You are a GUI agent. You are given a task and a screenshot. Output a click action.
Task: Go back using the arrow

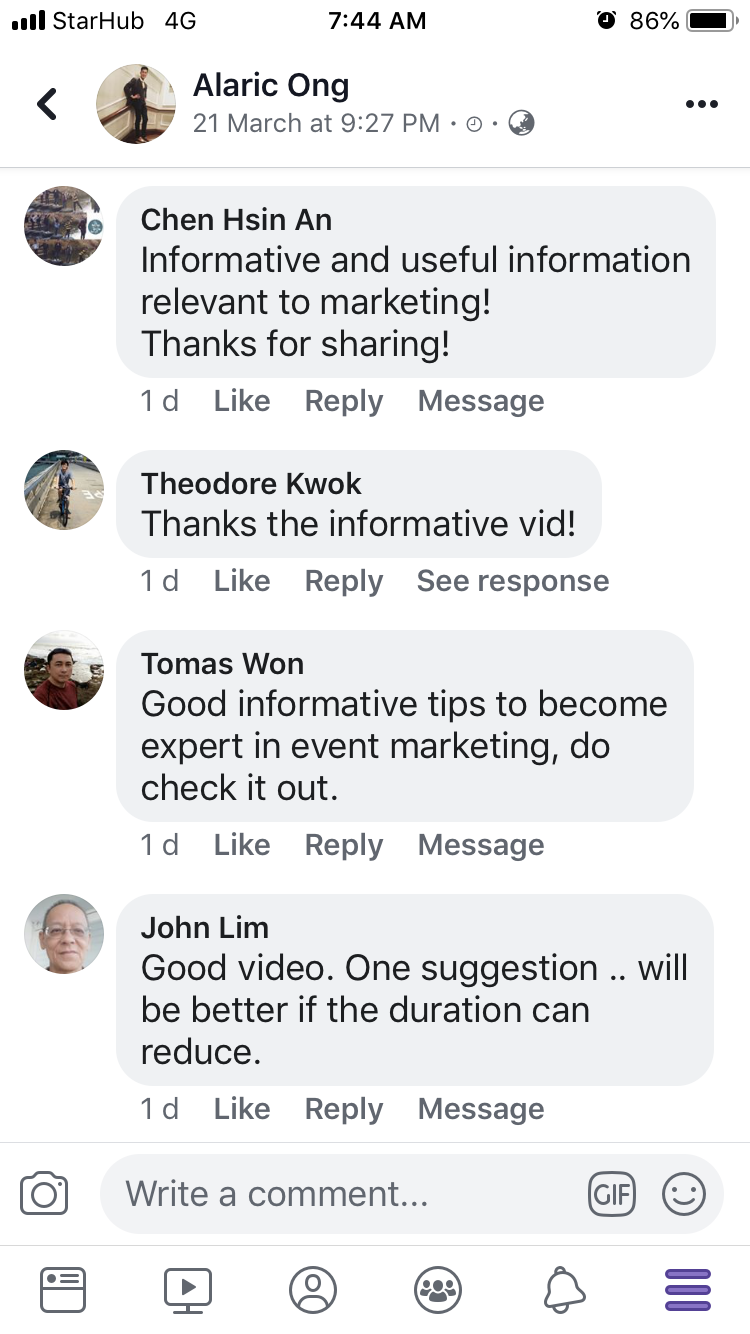[47, 104]
